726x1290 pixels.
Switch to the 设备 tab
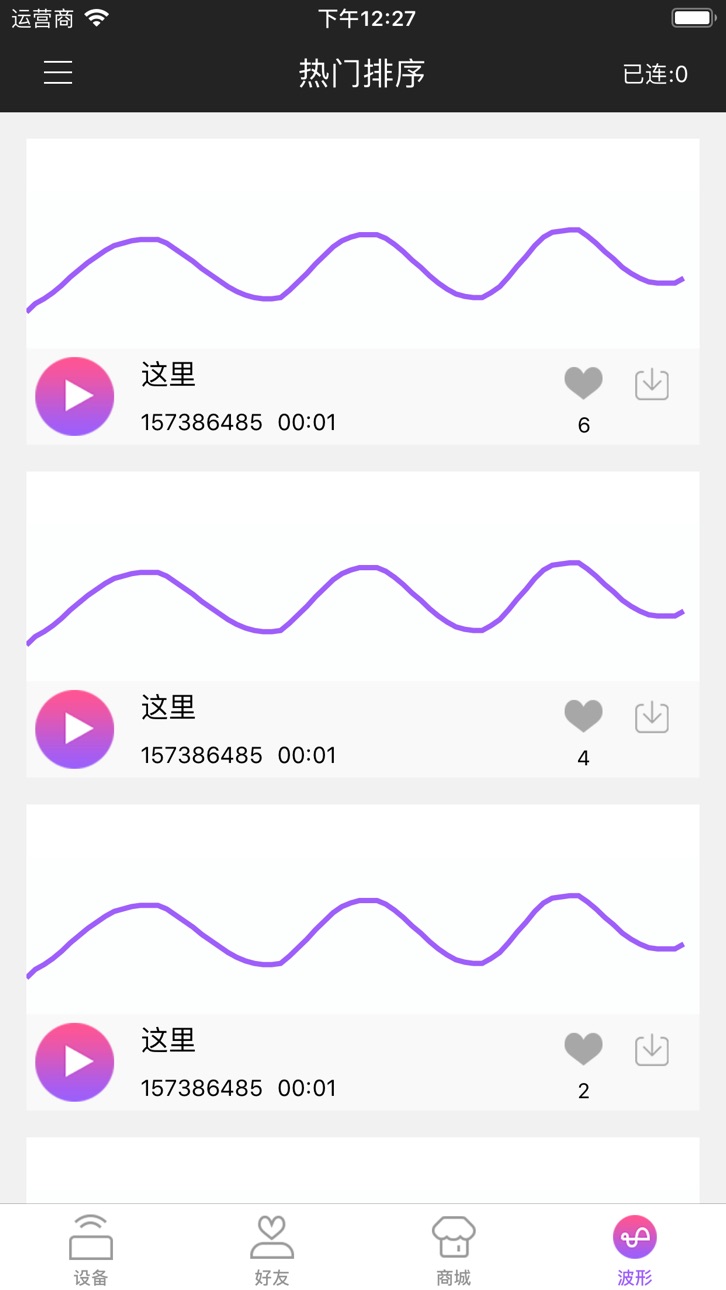[x=91, y=1249]
